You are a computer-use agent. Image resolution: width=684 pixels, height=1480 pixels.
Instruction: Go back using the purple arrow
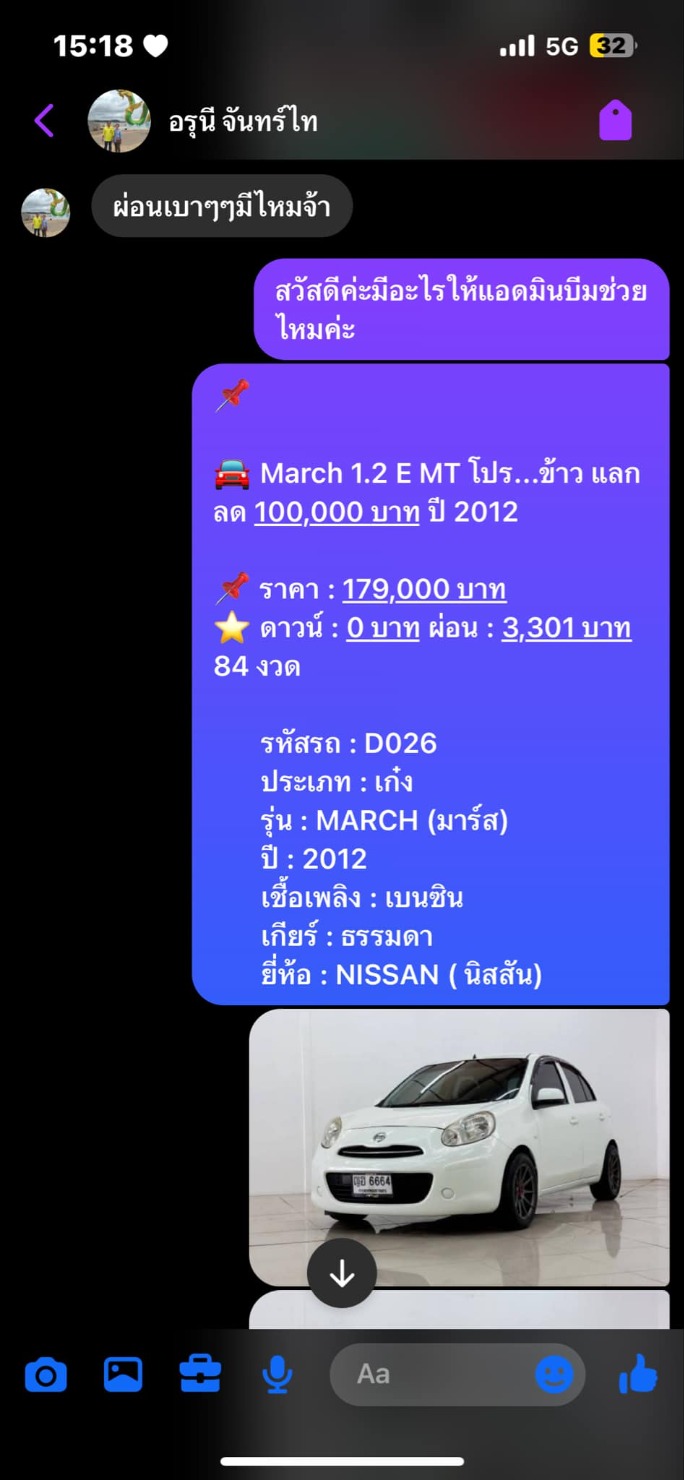[x=44, y=121]
